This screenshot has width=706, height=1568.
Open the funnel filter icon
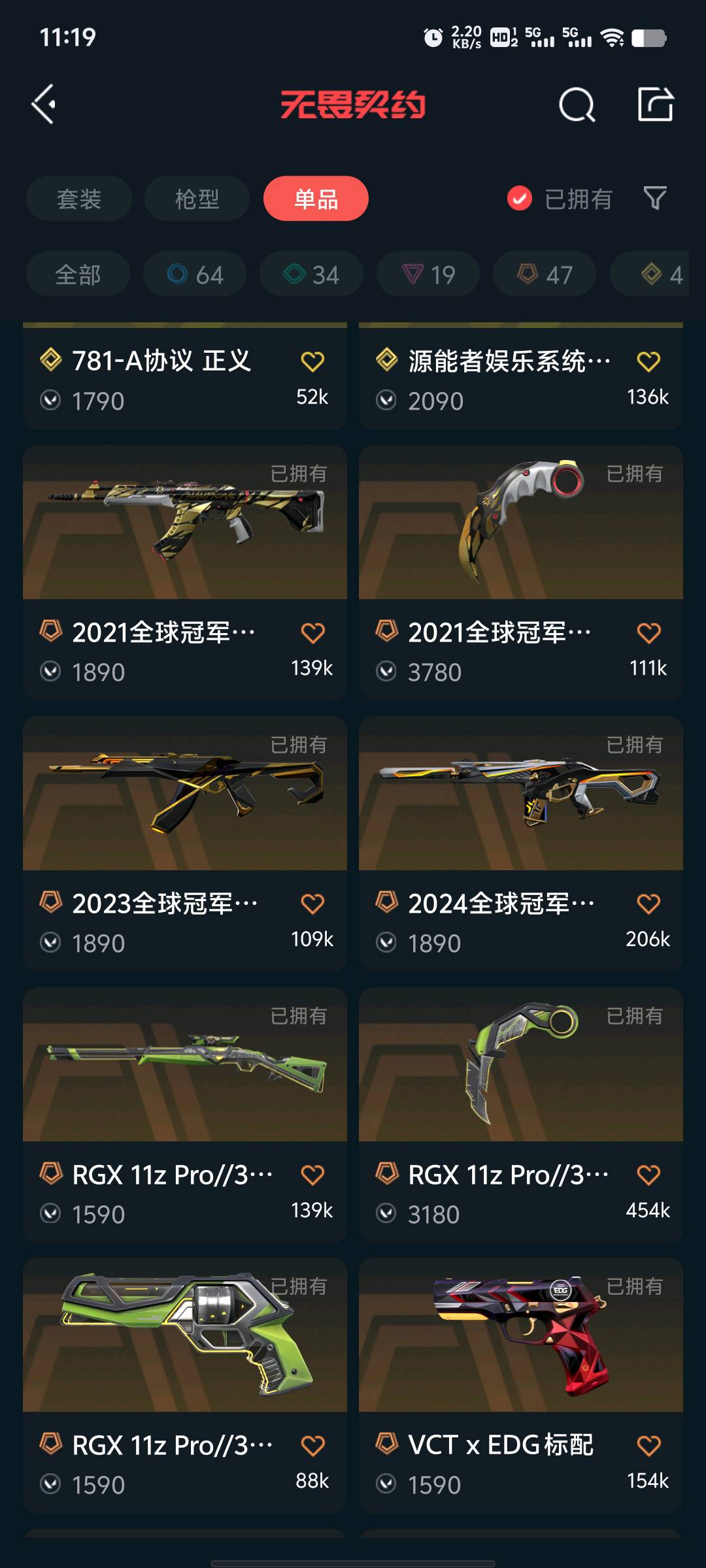pos(655,199)
